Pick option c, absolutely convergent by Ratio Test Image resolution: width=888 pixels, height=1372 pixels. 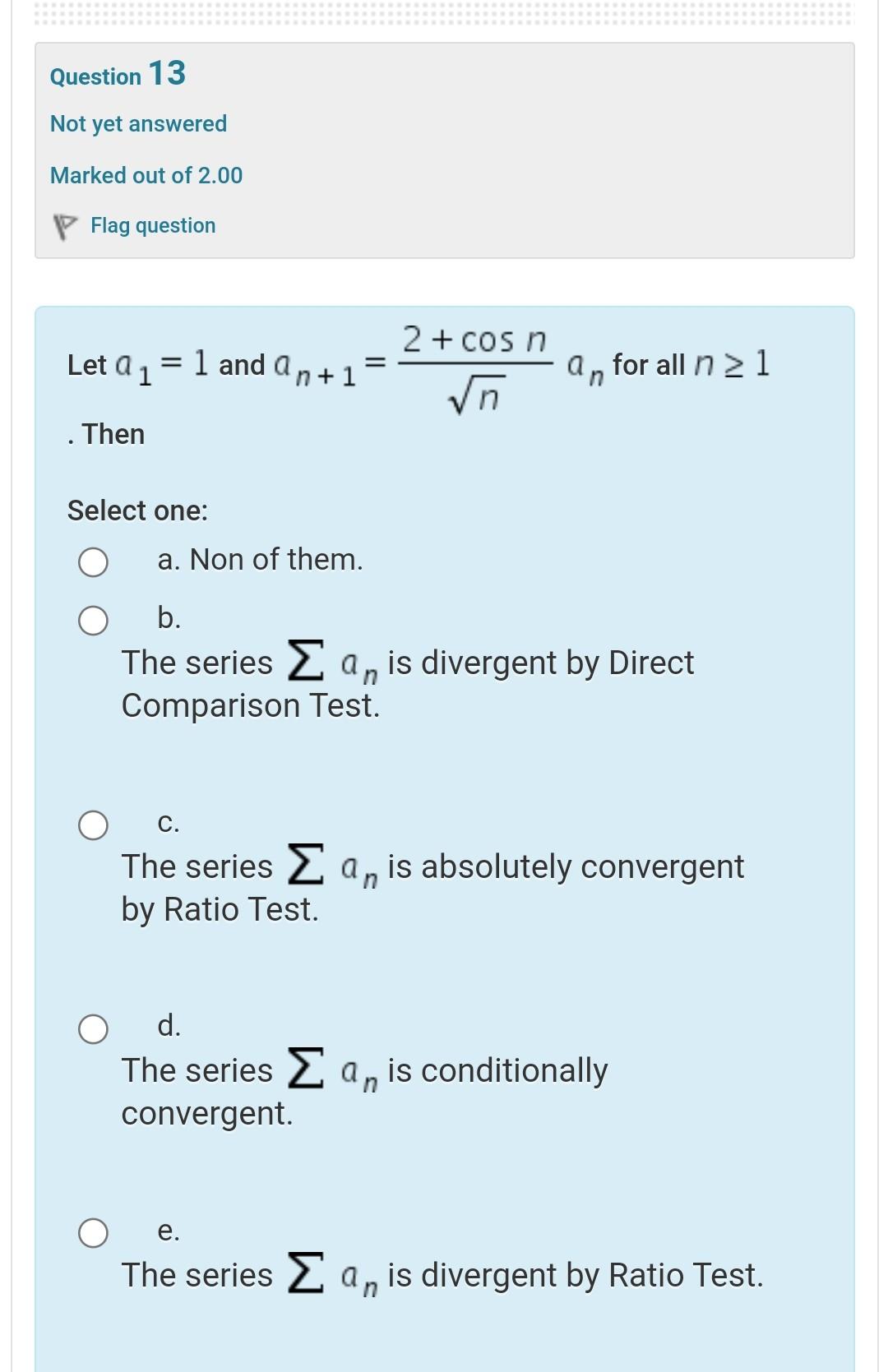click(x=93, y=825)
